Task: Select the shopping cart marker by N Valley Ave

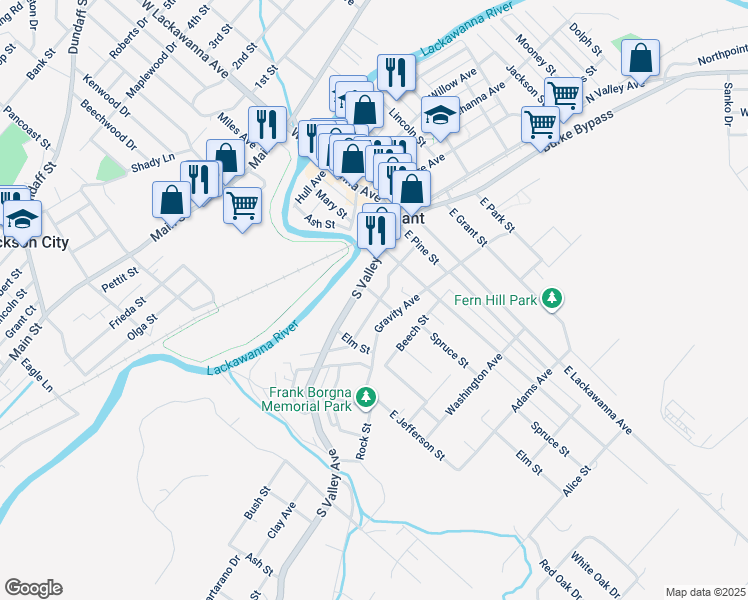Action: (563, 95)
